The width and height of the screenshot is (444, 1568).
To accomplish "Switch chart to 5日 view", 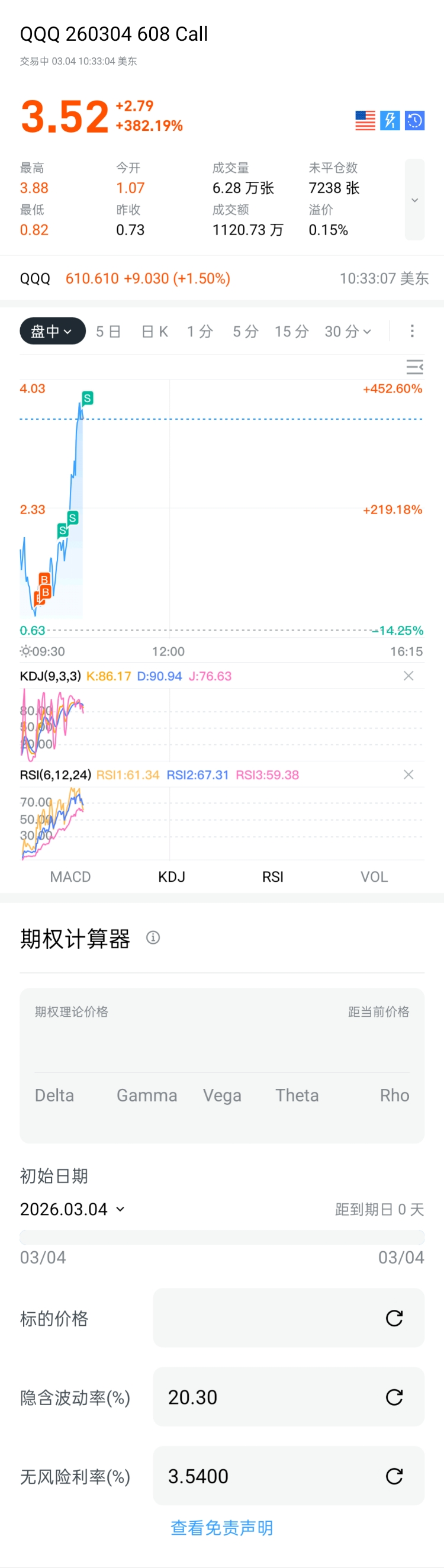I will [x=108, y=331].
